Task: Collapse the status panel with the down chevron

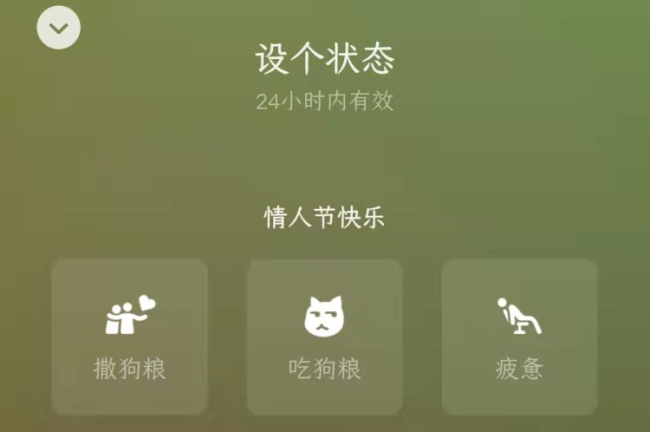Action: click(x=59, y=28)
